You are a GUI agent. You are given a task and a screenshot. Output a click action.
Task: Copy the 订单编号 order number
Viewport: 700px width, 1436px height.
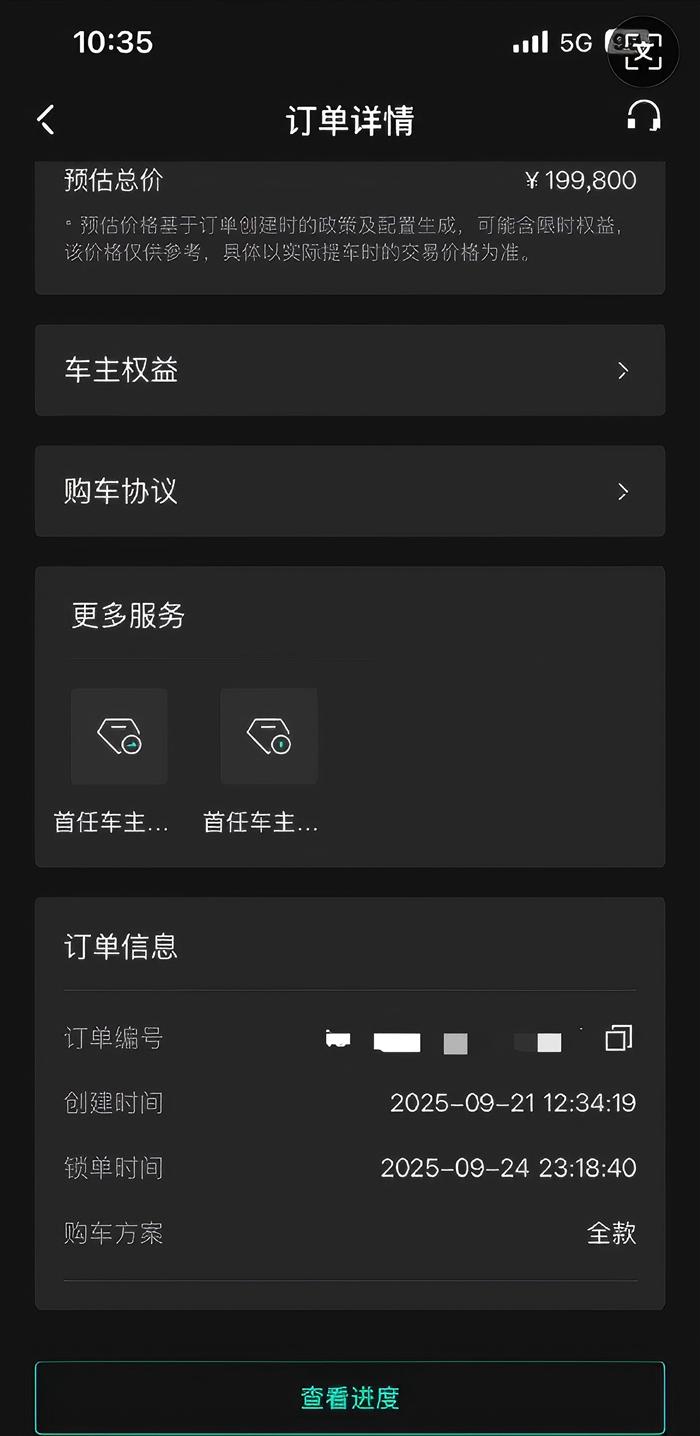click(619, 1039)
